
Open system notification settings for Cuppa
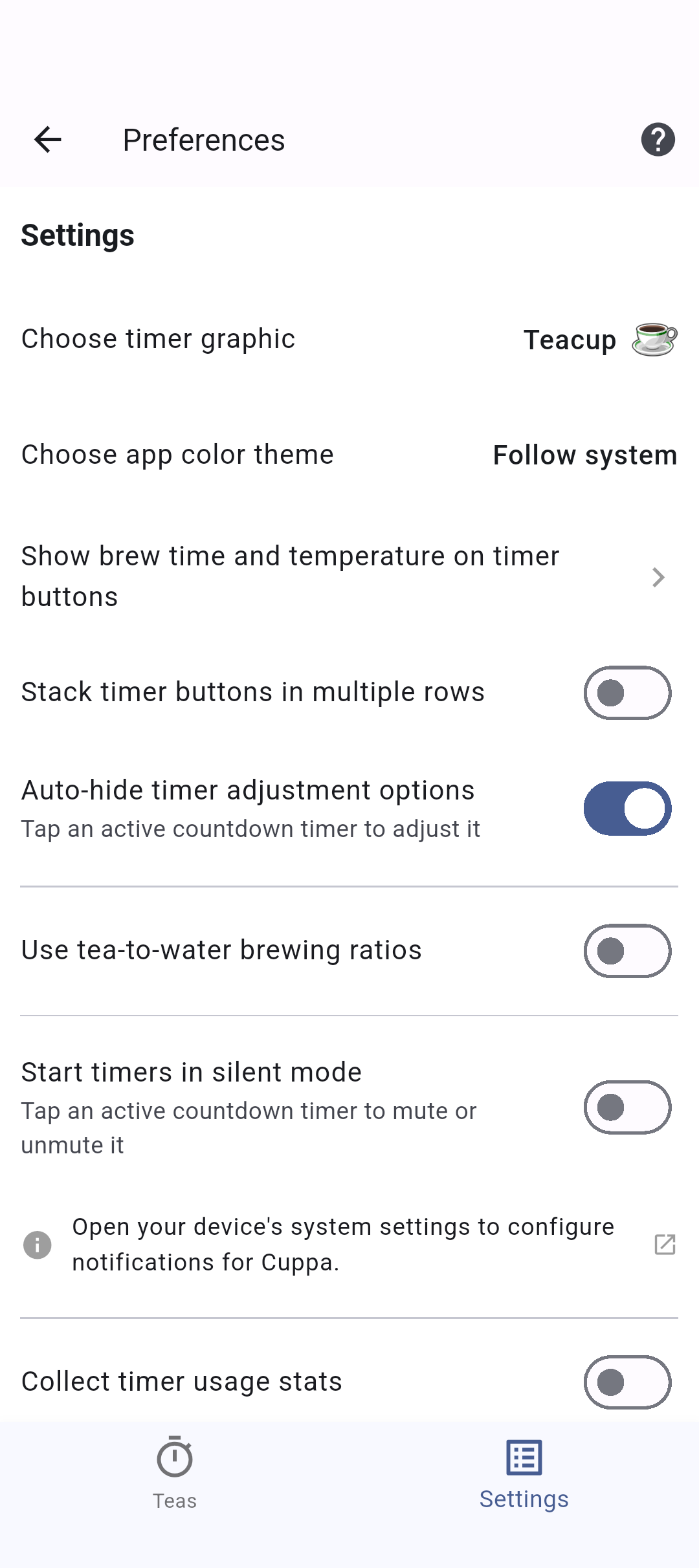349,1245
